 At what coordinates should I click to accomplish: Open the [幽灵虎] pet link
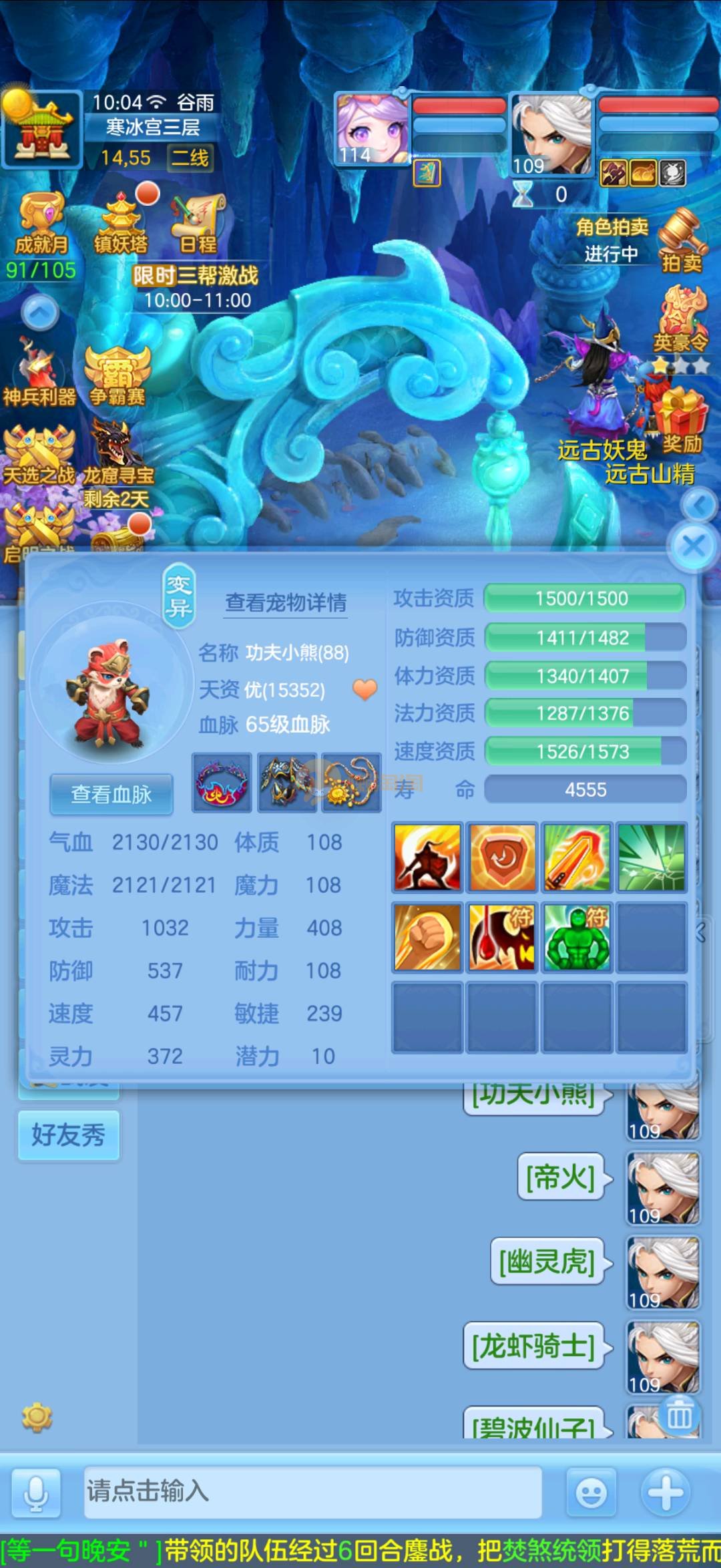(547, 1261)
